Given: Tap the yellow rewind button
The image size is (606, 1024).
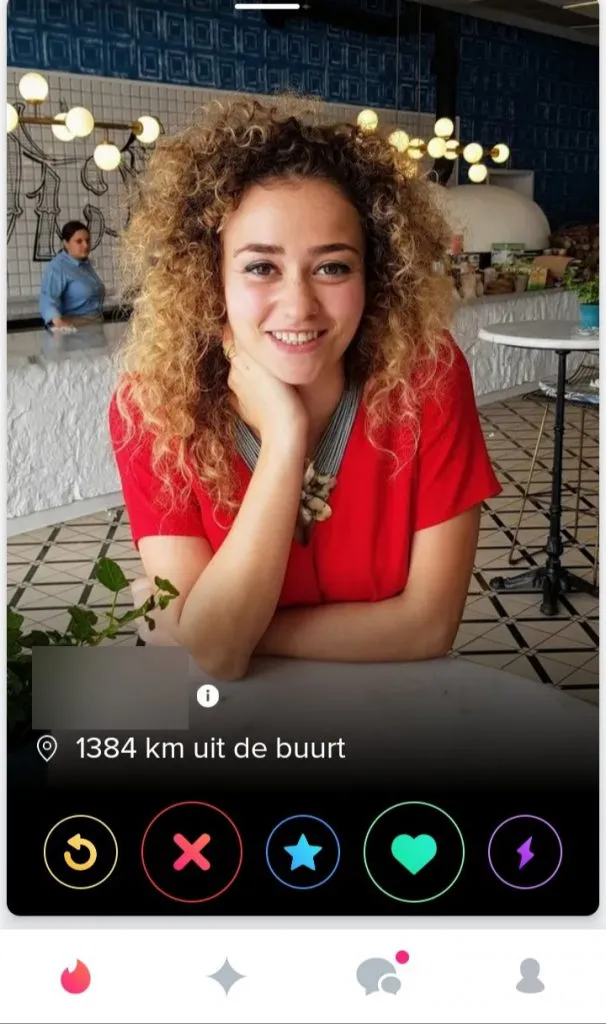Looking at the screenshot, I should pyautogui.click(x=81, y=852).
